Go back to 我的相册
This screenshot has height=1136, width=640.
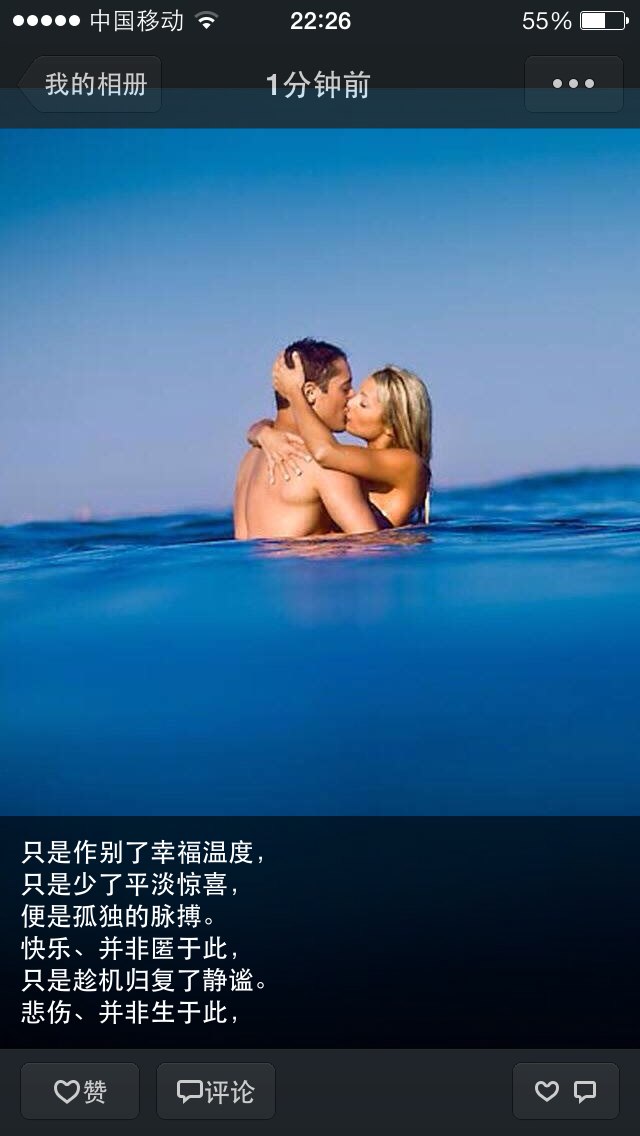coord(91,85)
